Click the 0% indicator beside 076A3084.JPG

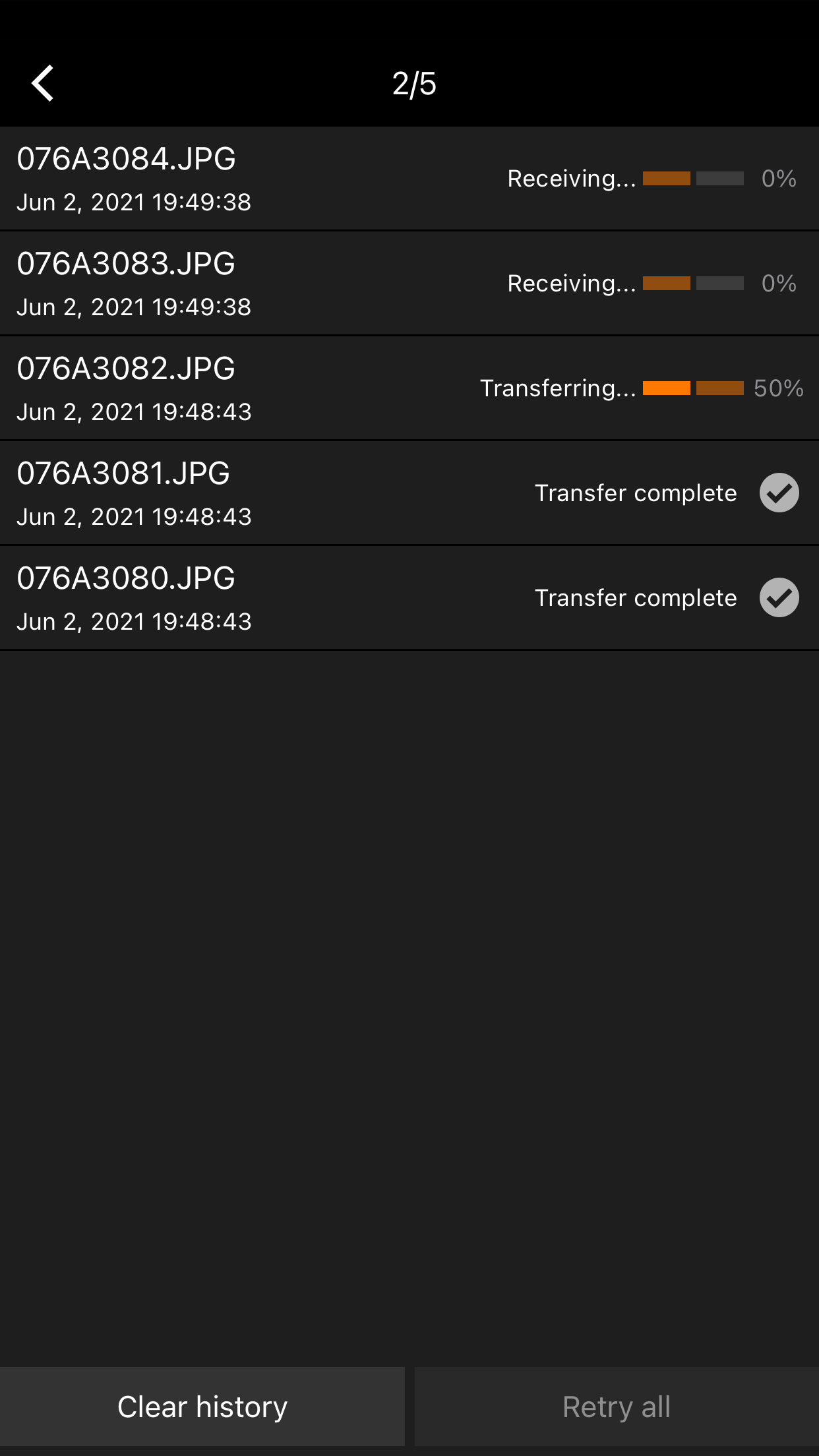(x=778, y=179)
